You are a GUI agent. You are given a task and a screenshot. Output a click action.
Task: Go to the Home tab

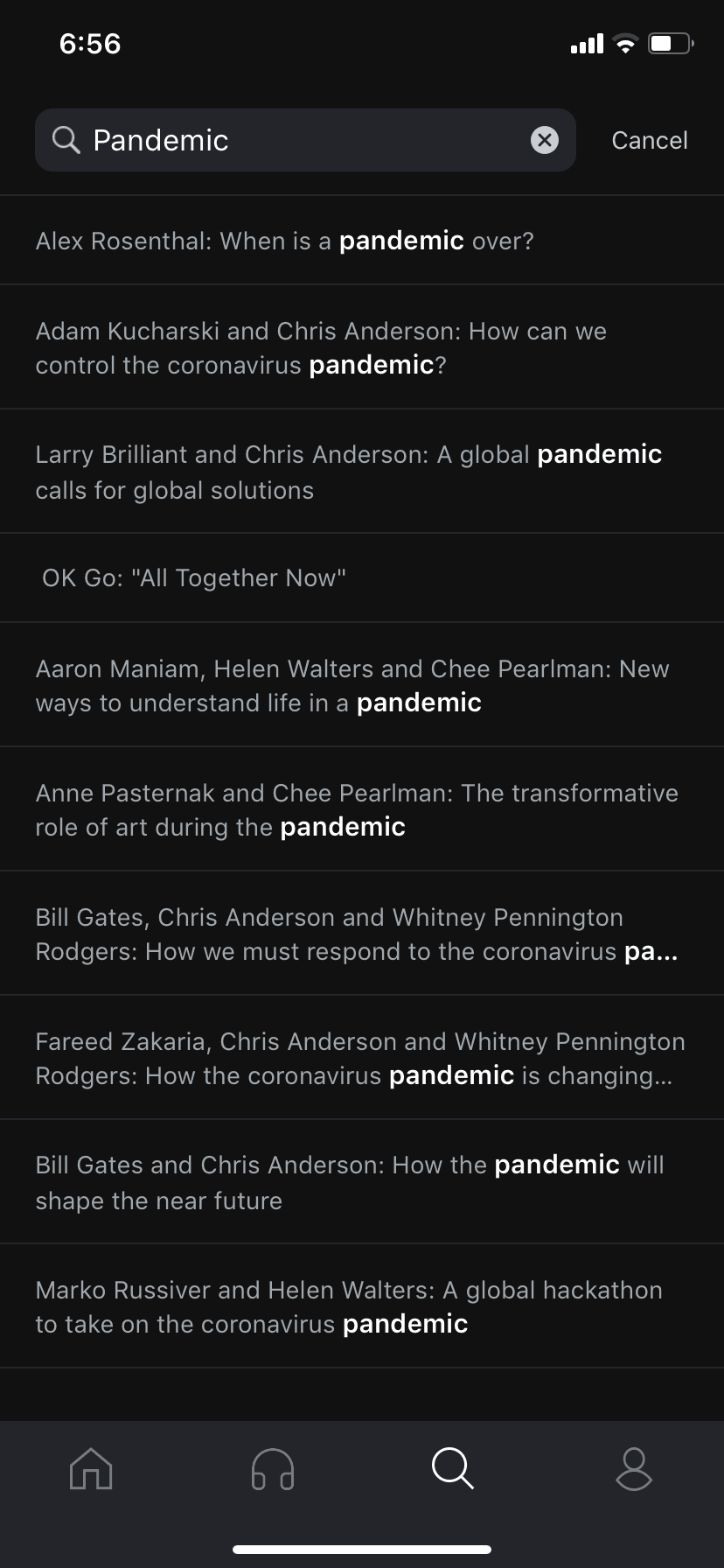(91, 1468)
